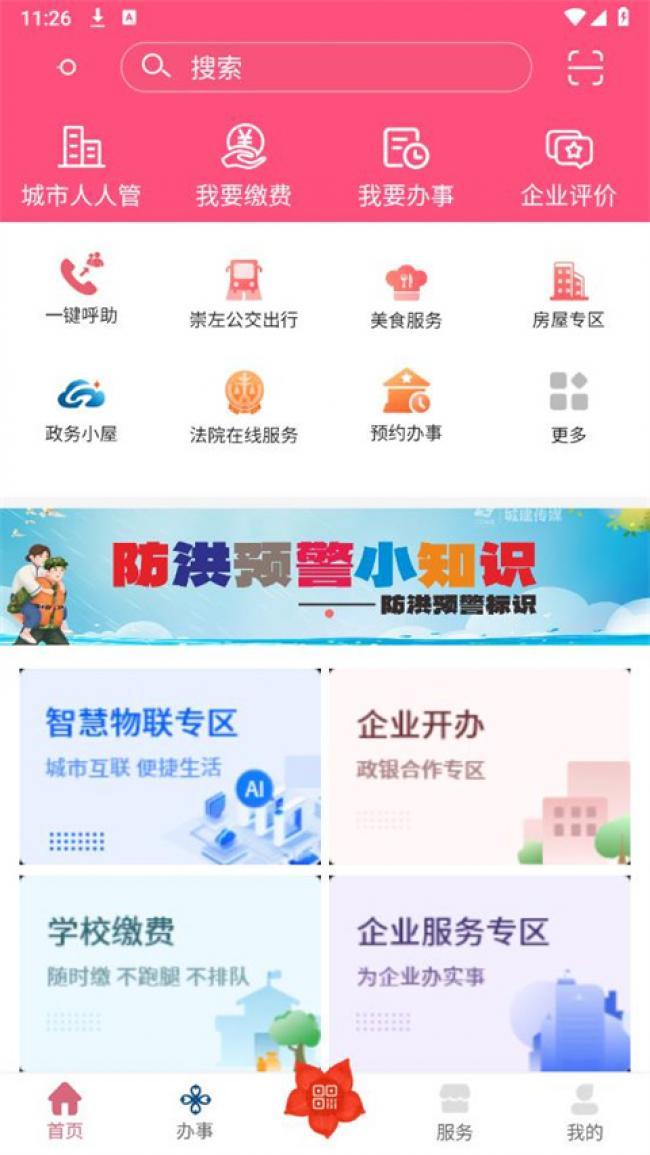The width and height of the screenshot is (650, 1155).
Task: Open 城市人人管
Action: [x=81, y=166]
